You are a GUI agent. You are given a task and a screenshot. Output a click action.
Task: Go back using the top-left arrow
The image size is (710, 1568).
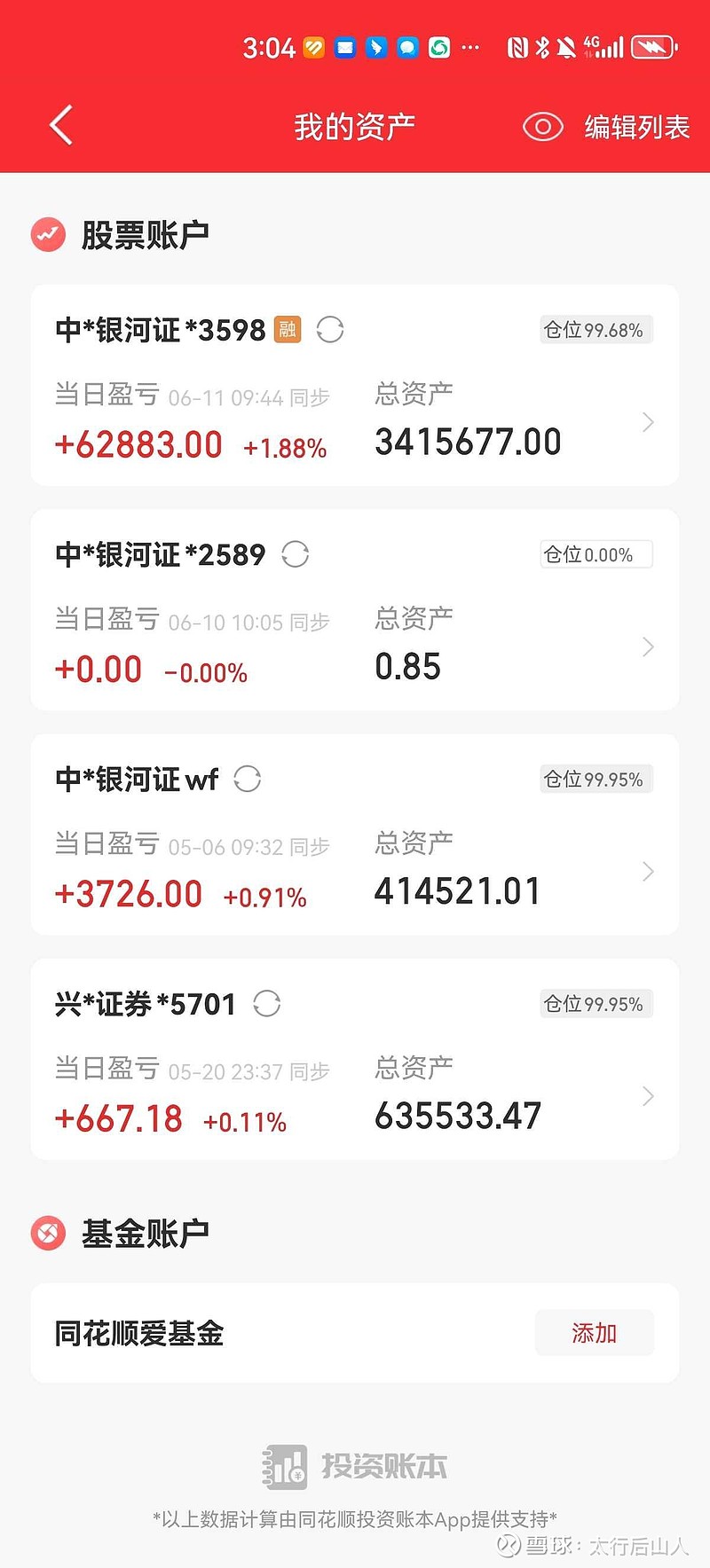(60, 126)
